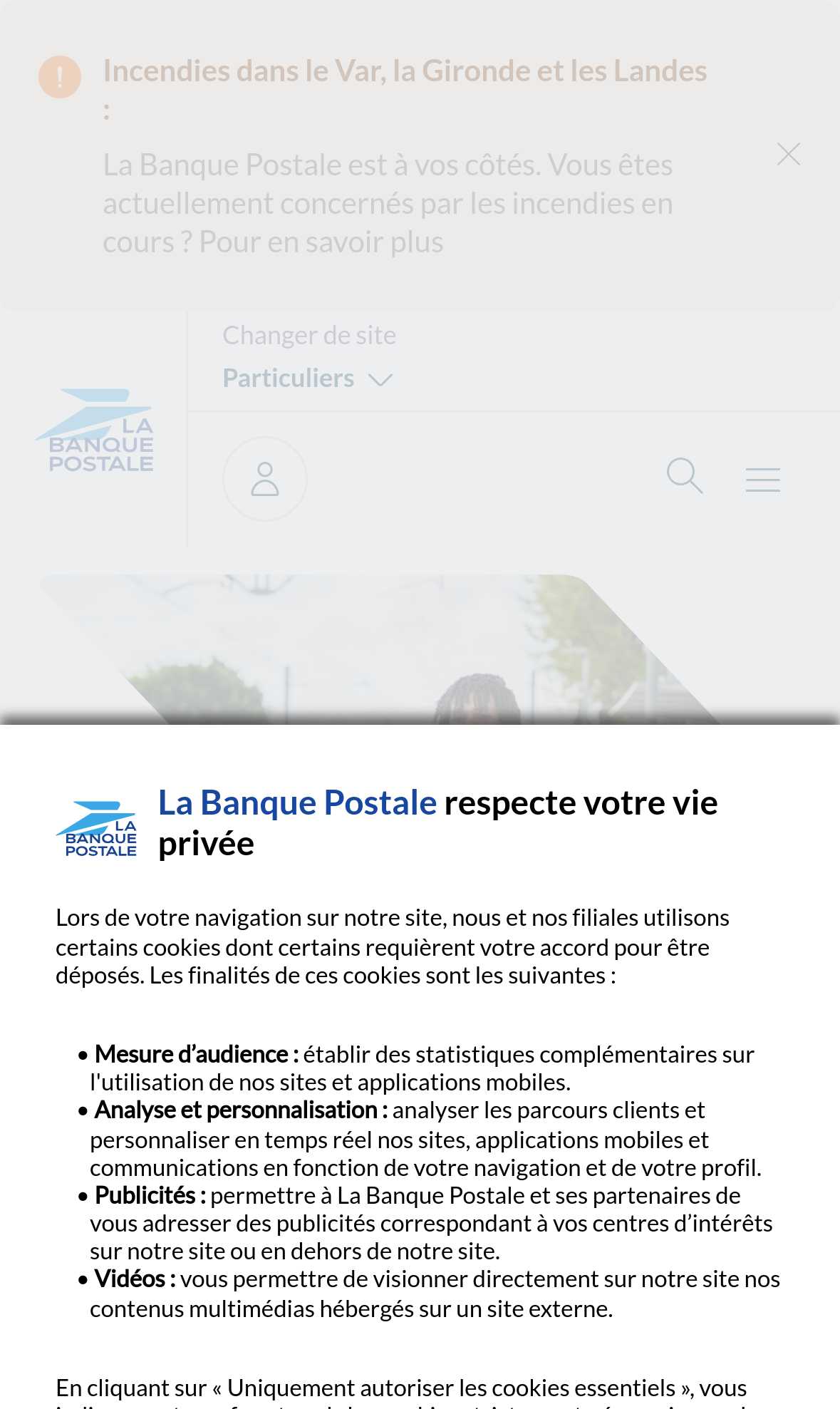840x1409 pixels.
Task: Dismiss the Incendies alert banner
Action: pos(788,154)
